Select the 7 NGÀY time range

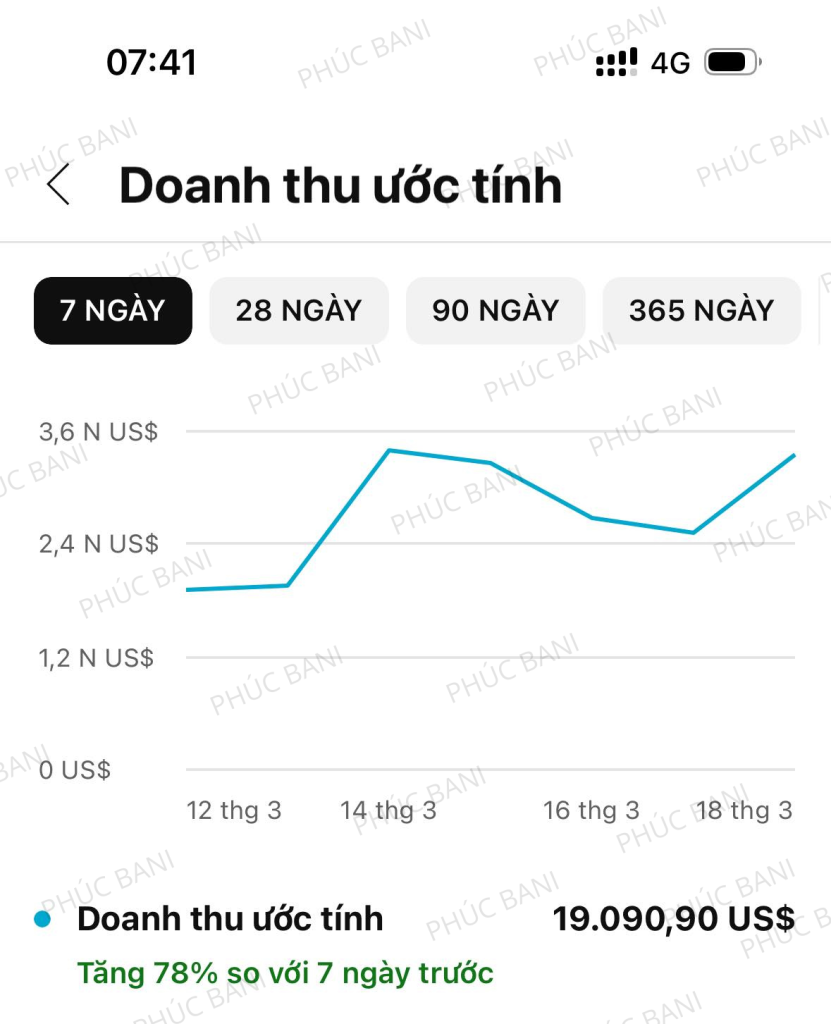(x=112, y=311)
